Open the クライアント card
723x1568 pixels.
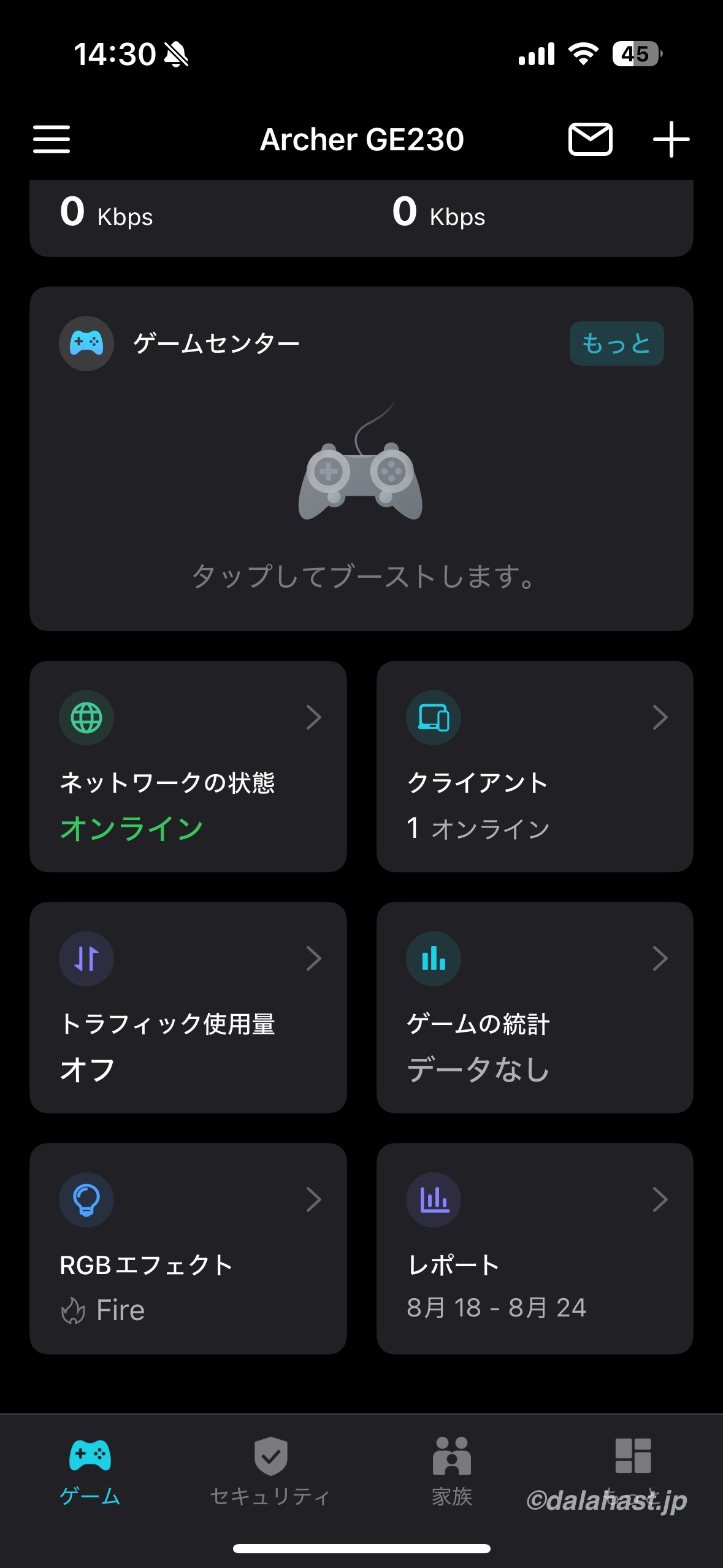click(x=535, y=766)
